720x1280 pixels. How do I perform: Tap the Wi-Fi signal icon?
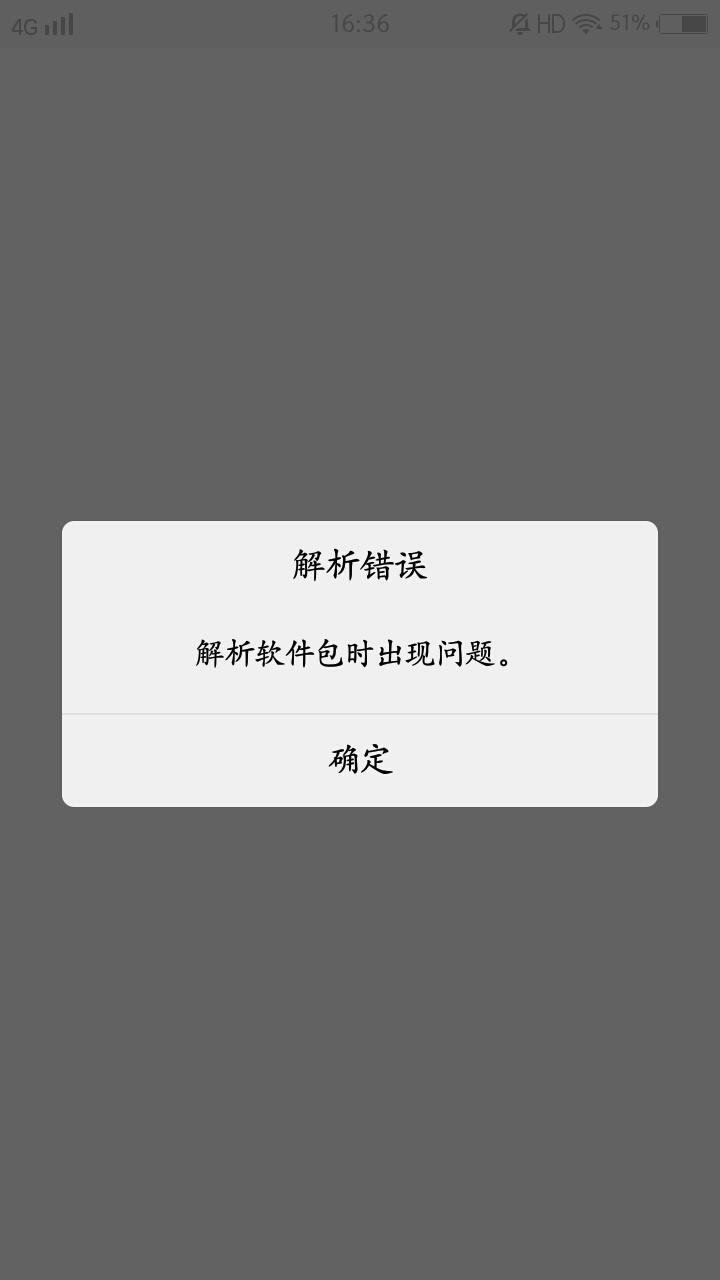[x=583, y=24]
